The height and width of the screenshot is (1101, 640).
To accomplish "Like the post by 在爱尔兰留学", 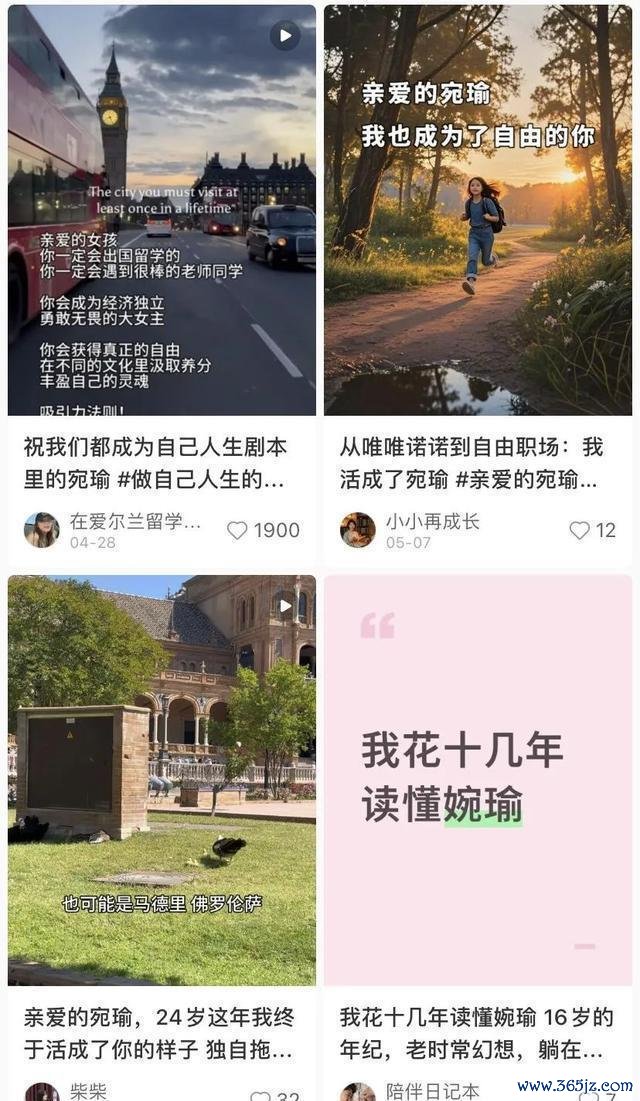I will (237, 530).
